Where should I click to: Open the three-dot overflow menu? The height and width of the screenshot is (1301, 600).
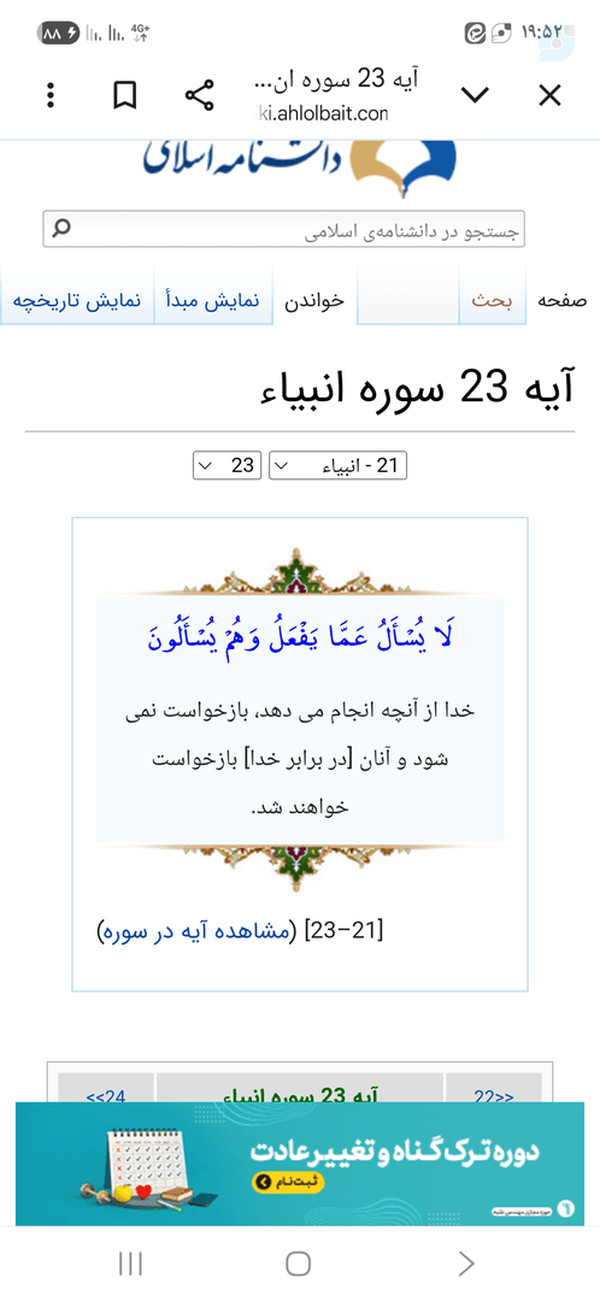coord(51,95)
